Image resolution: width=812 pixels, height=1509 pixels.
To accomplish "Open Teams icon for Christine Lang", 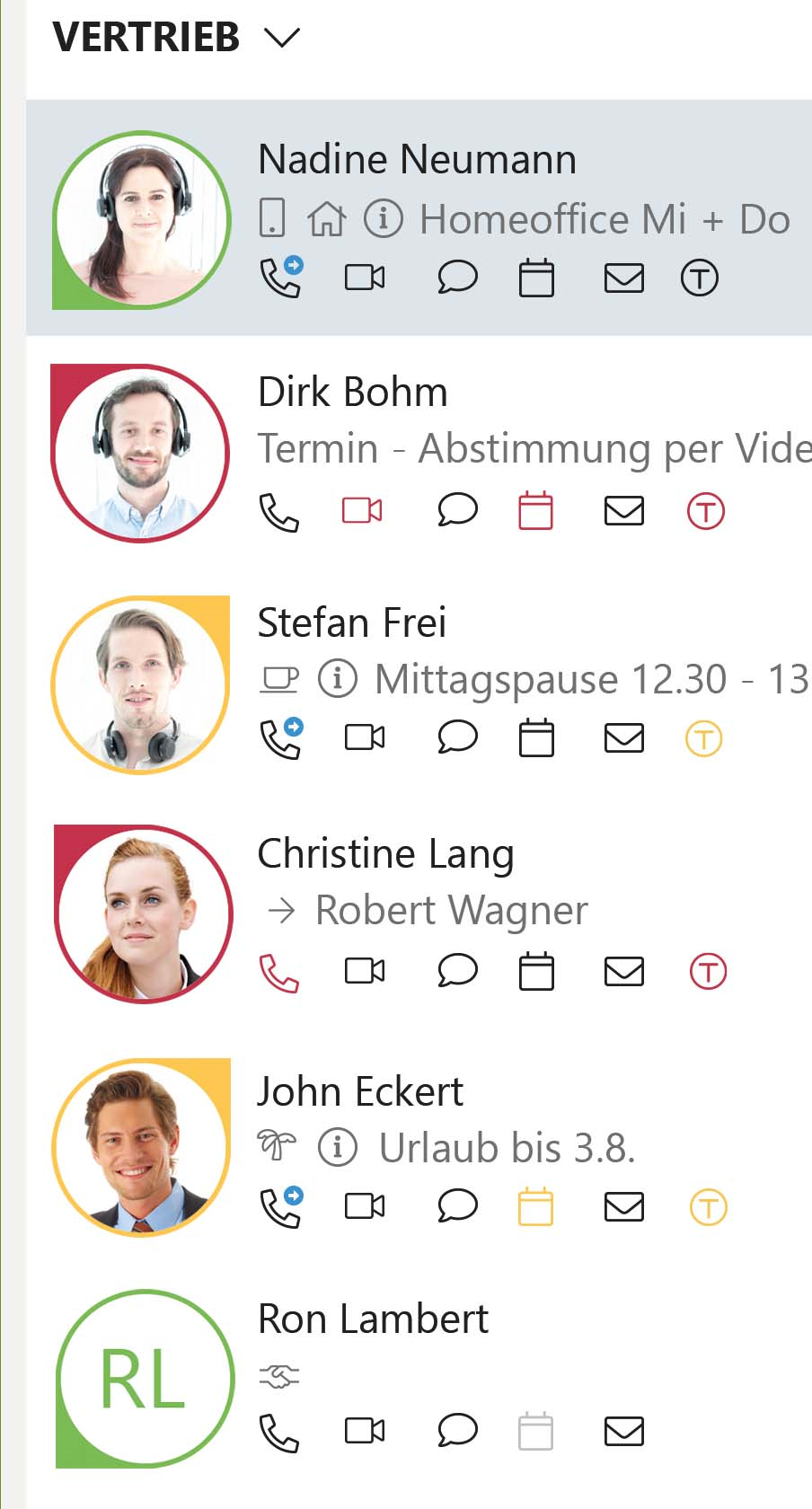I will point(708,972).
